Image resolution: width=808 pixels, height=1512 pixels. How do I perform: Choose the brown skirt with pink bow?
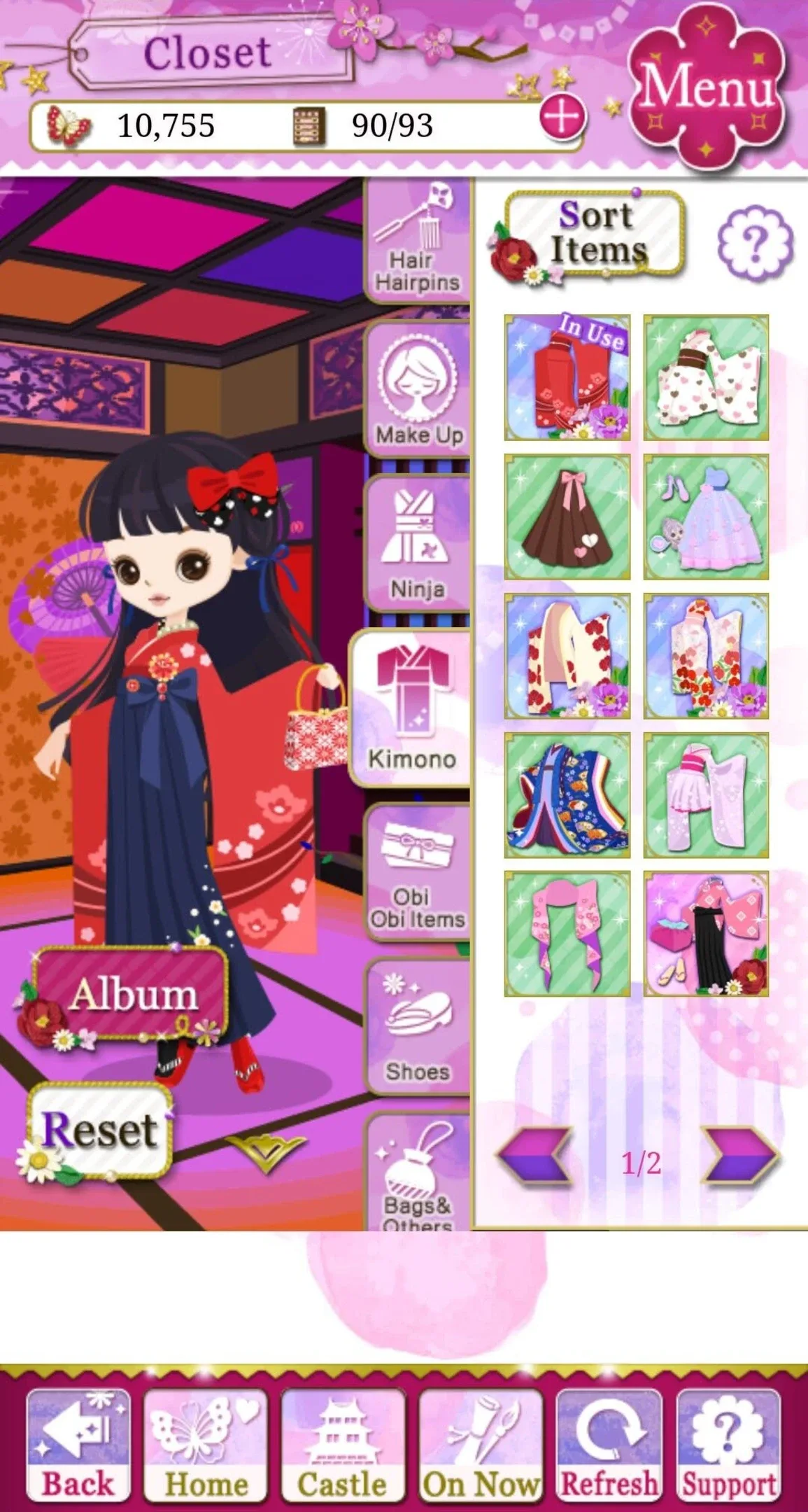(567, 517)
